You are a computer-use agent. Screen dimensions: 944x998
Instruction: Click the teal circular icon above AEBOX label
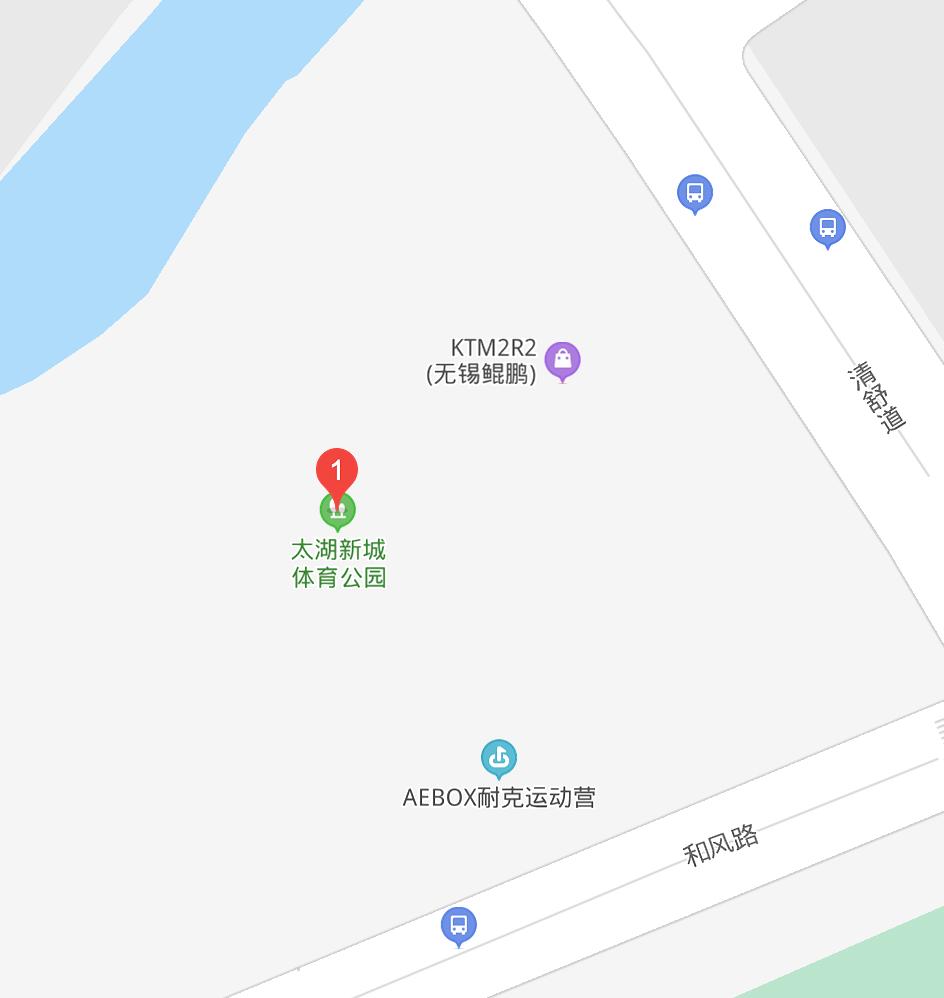coord(499,757)
